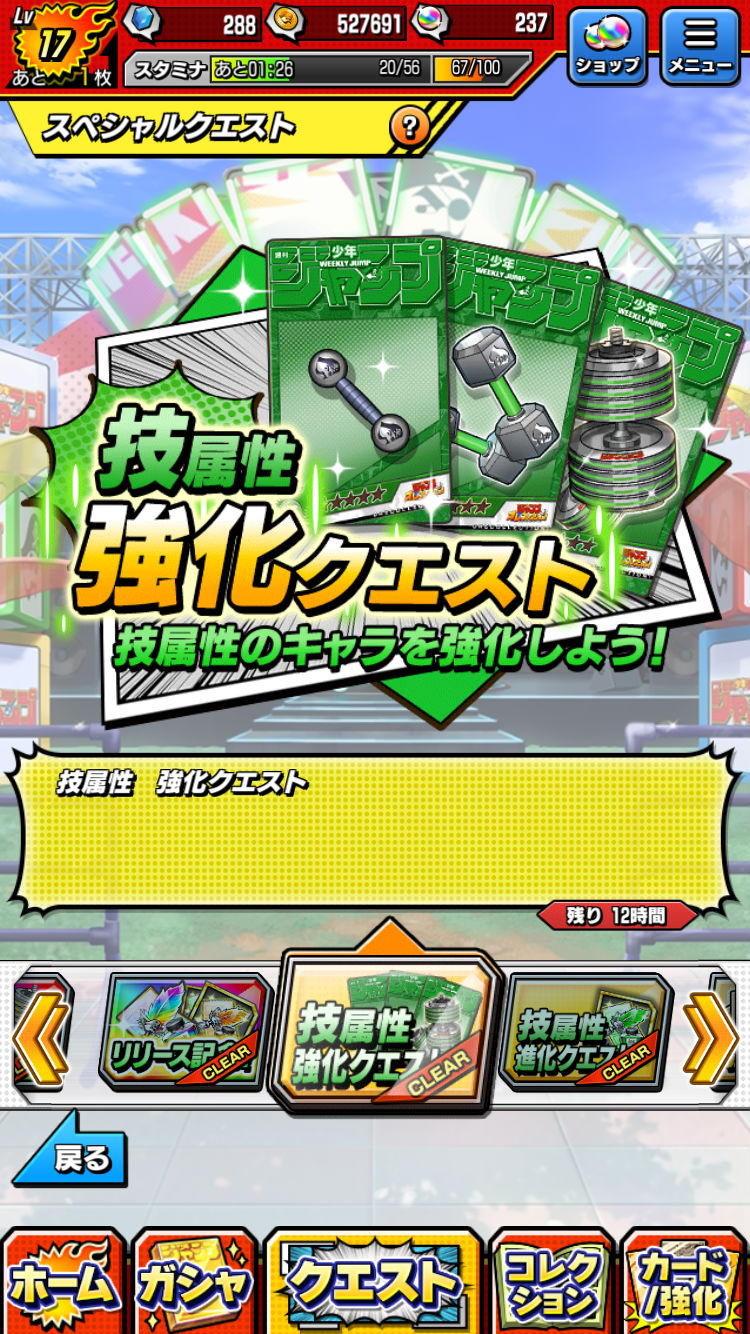750x1334 pixels.
Task: Switch to the カード/強化 tab
Action: (x=684, y=1284)
